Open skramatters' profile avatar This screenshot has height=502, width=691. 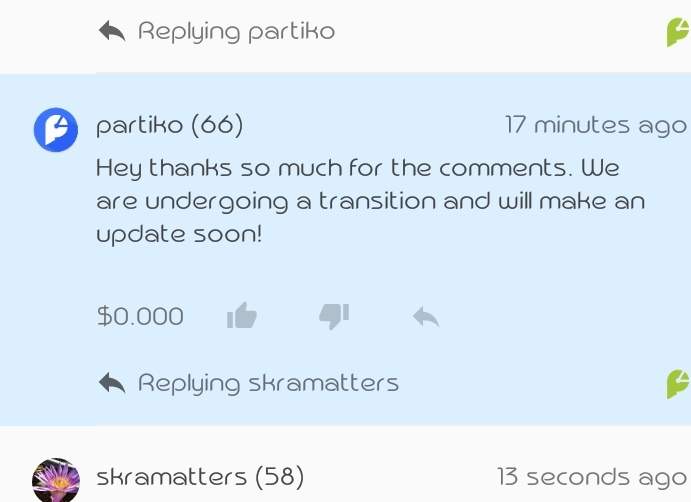(56, 481)
